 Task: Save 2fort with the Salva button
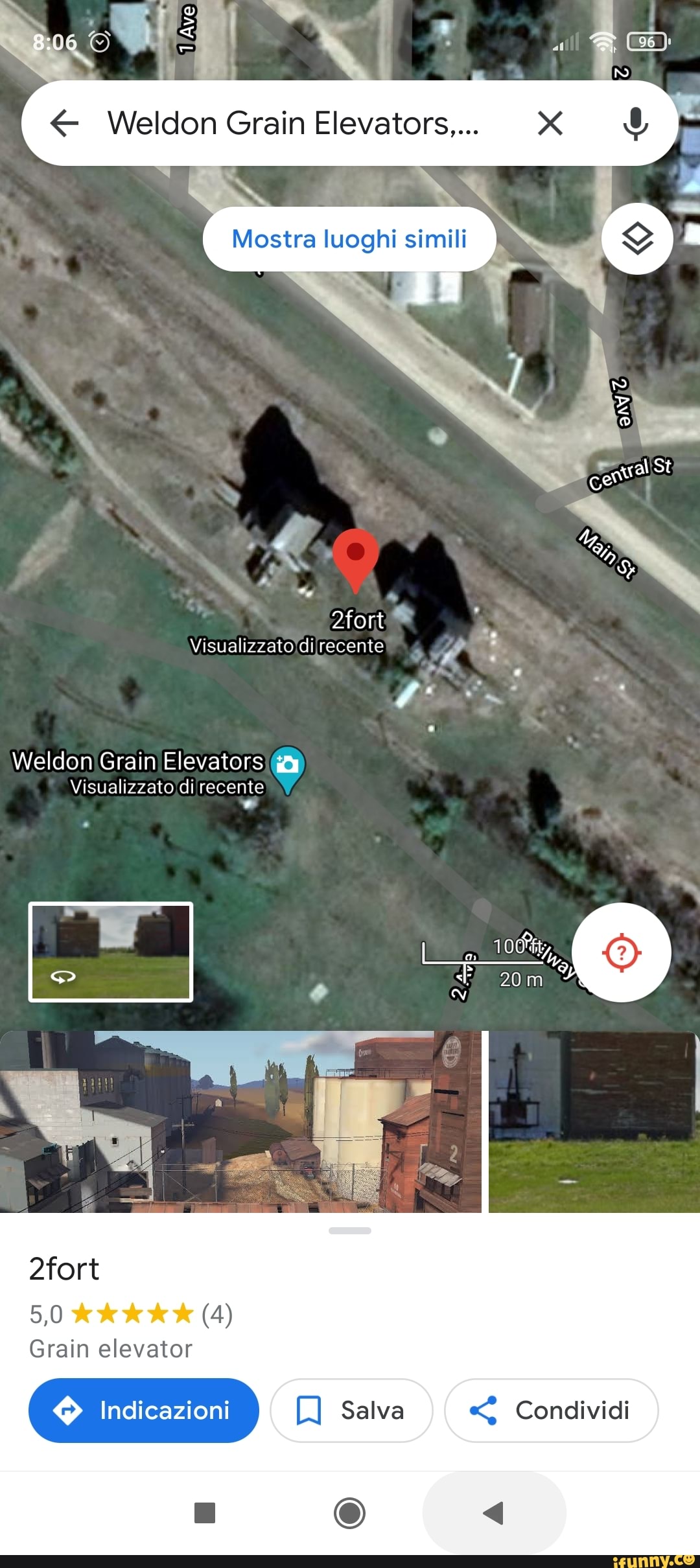pos(351,1410)
